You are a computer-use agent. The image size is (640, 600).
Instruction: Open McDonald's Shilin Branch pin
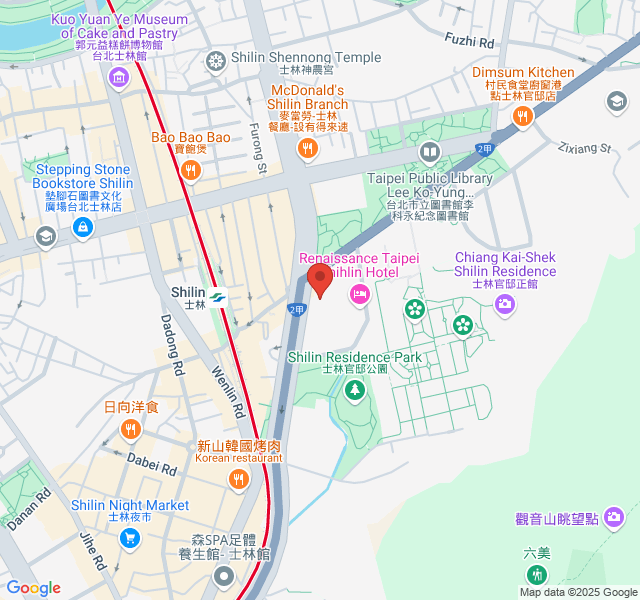click(308, 149)
